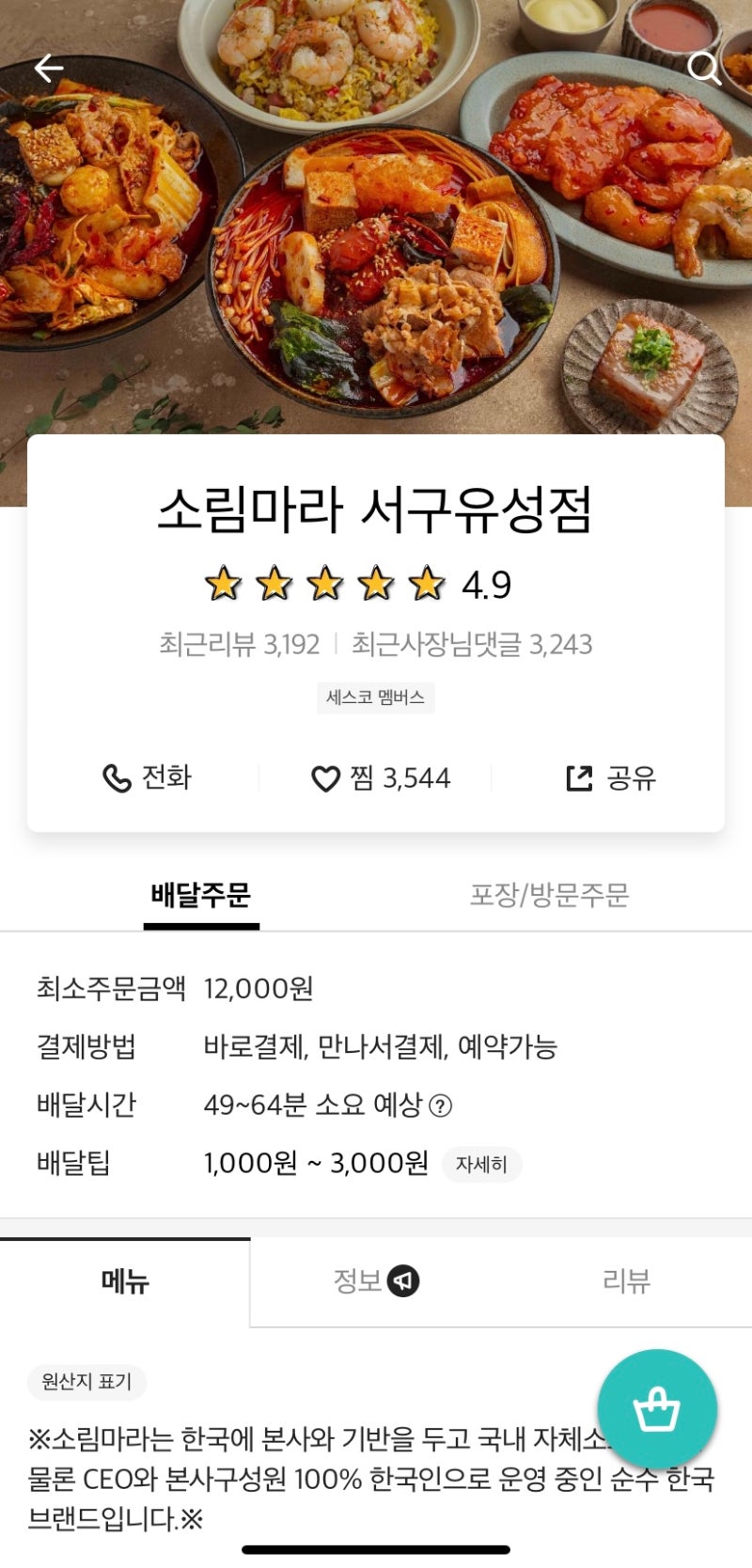Open the 원산지 표기 chip

tap(86, 1382)
